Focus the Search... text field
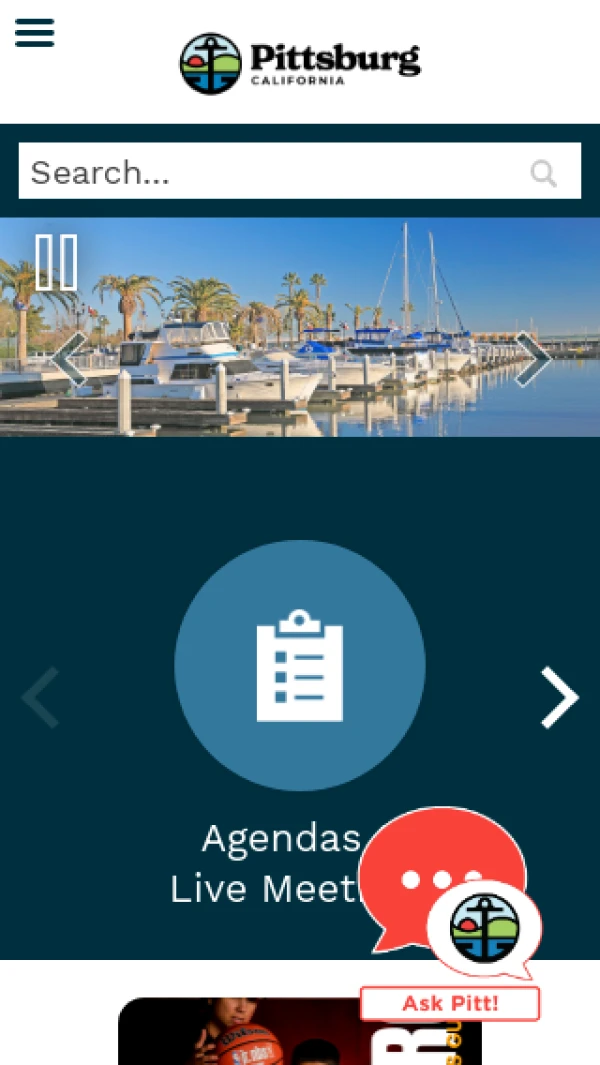 (x=270, y=172)
